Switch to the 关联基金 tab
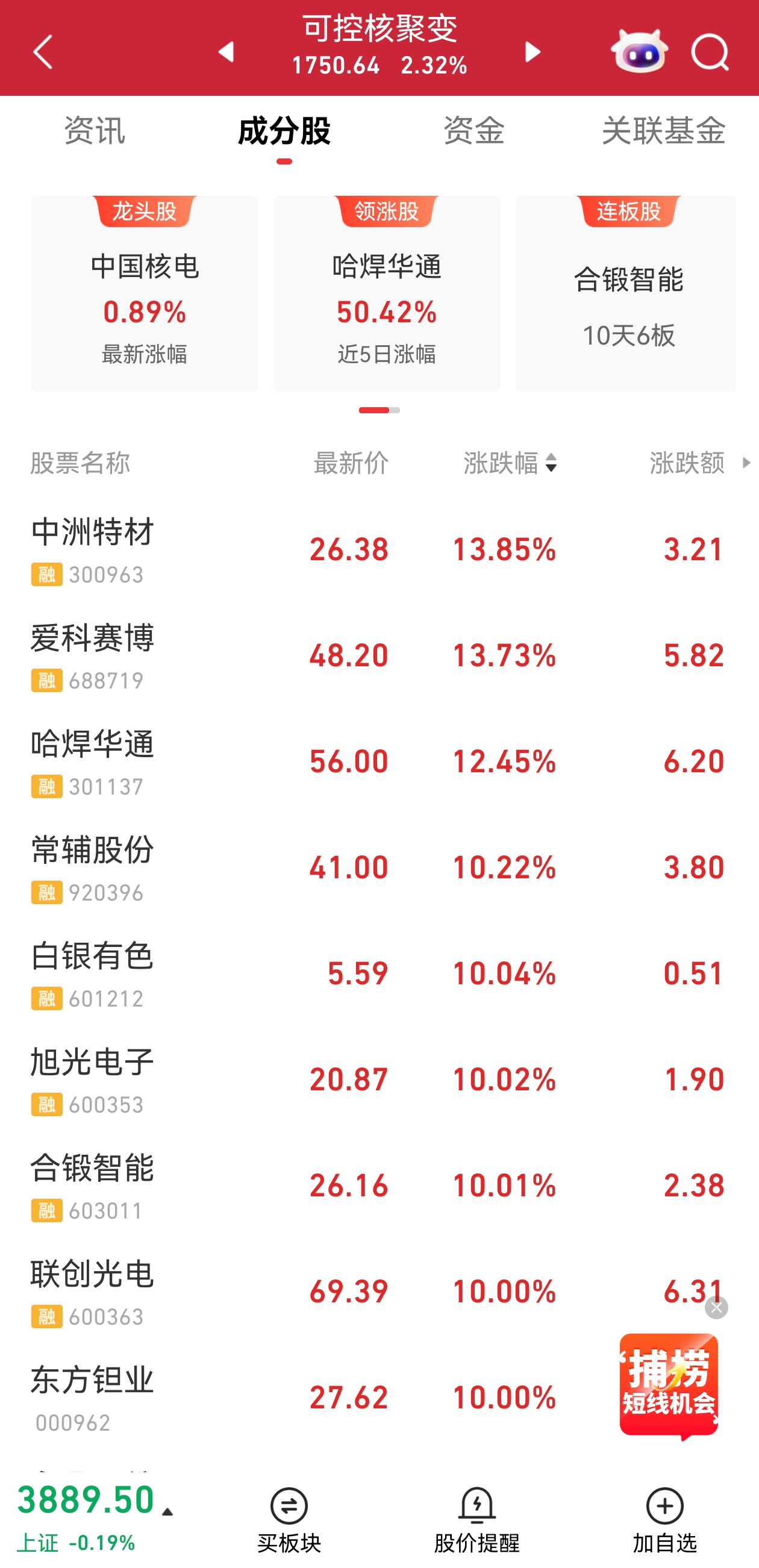Image resolution: width=759 pixels, height=1568 pixels. [663, 130]
